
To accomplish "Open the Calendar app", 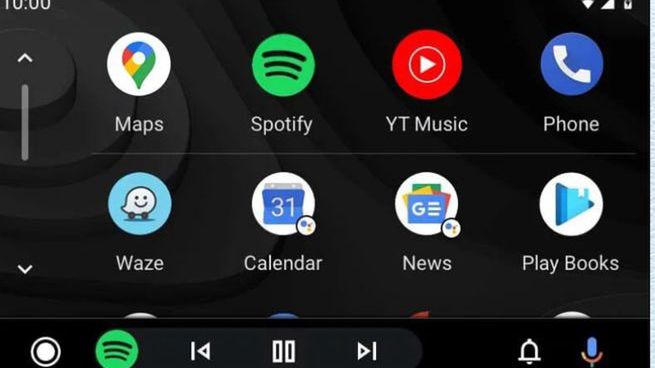I will point(283,204).
